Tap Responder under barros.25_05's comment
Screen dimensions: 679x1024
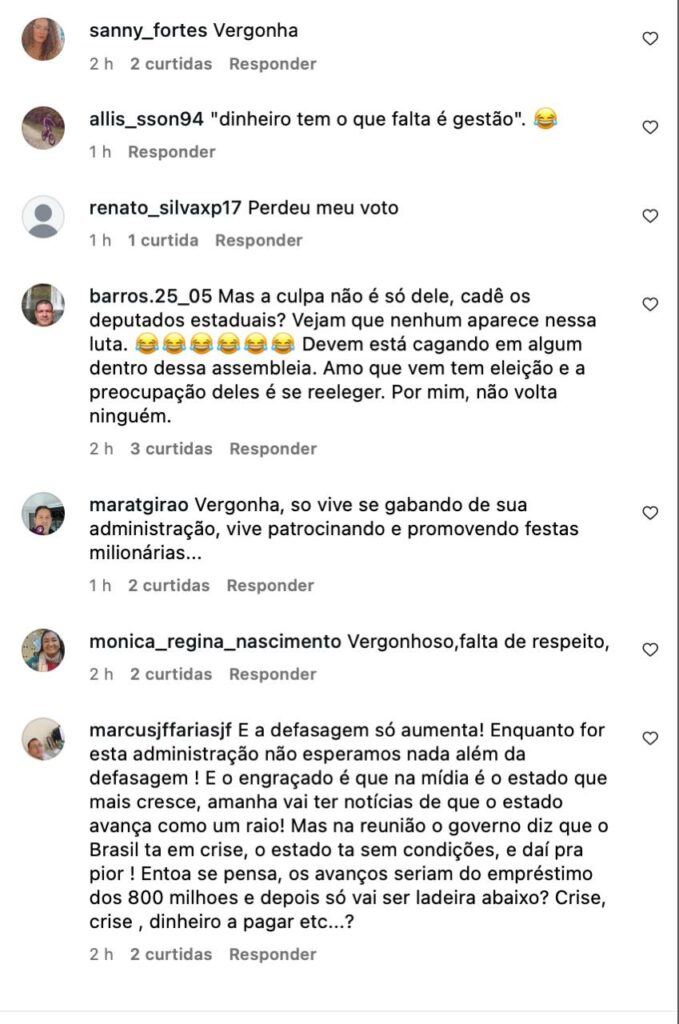click(x=273, y=449)
